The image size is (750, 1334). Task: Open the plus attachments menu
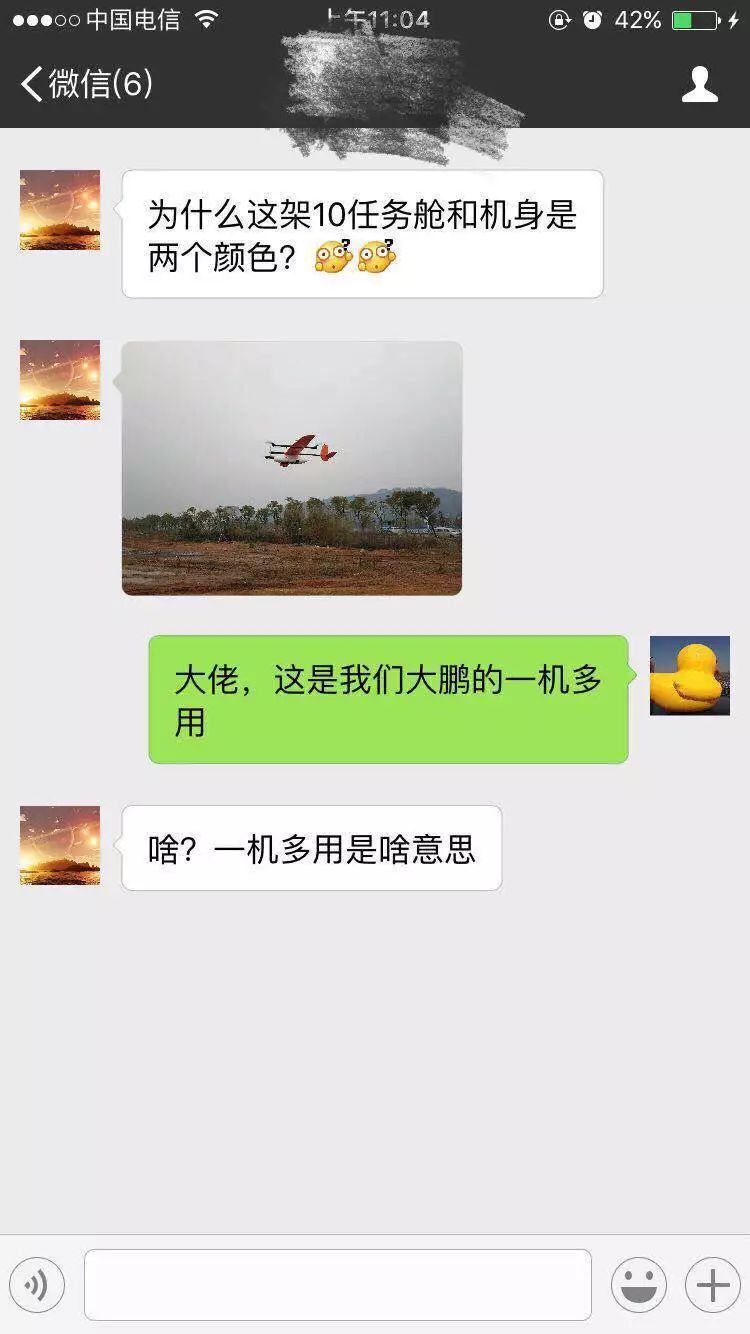point(712,1285)
